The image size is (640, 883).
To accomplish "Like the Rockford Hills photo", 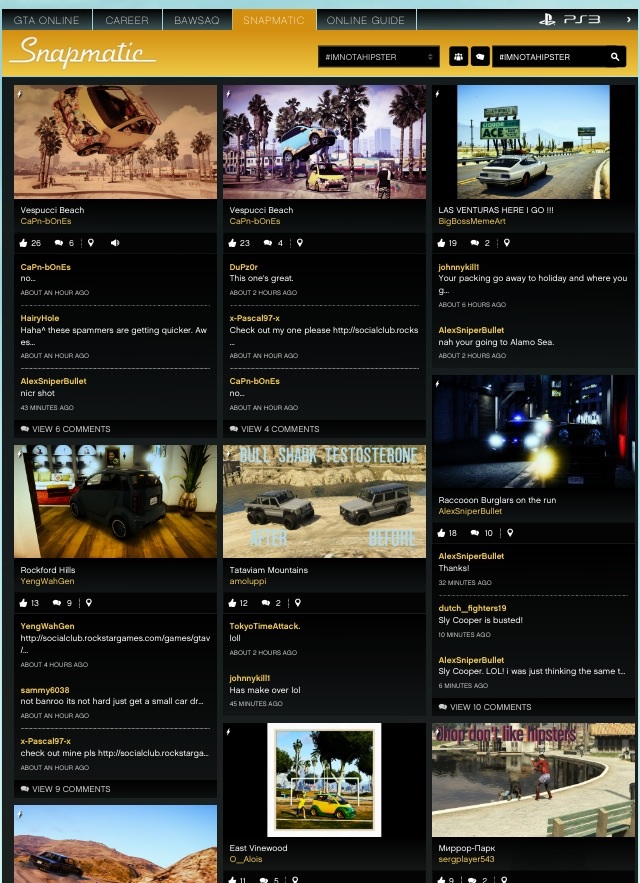I will click(24, 603).
